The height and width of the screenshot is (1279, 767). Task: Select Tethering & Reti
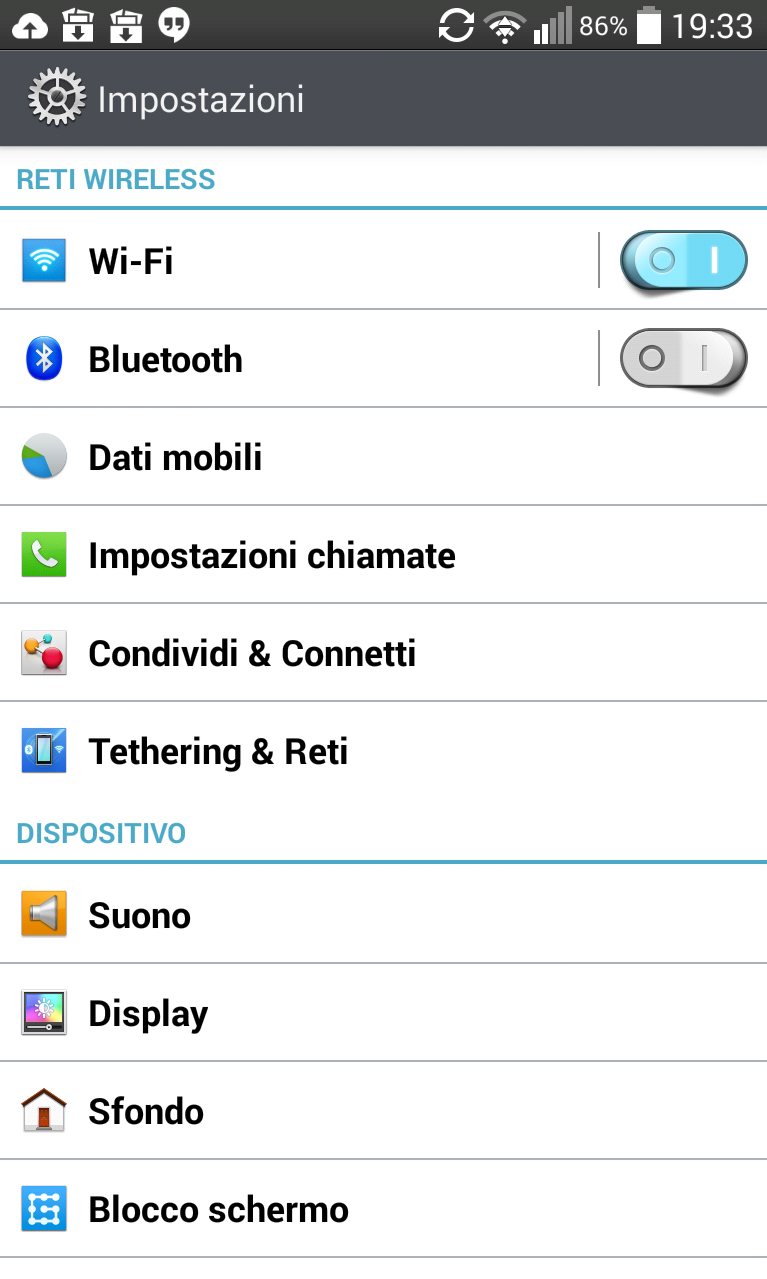click(300, 751)
